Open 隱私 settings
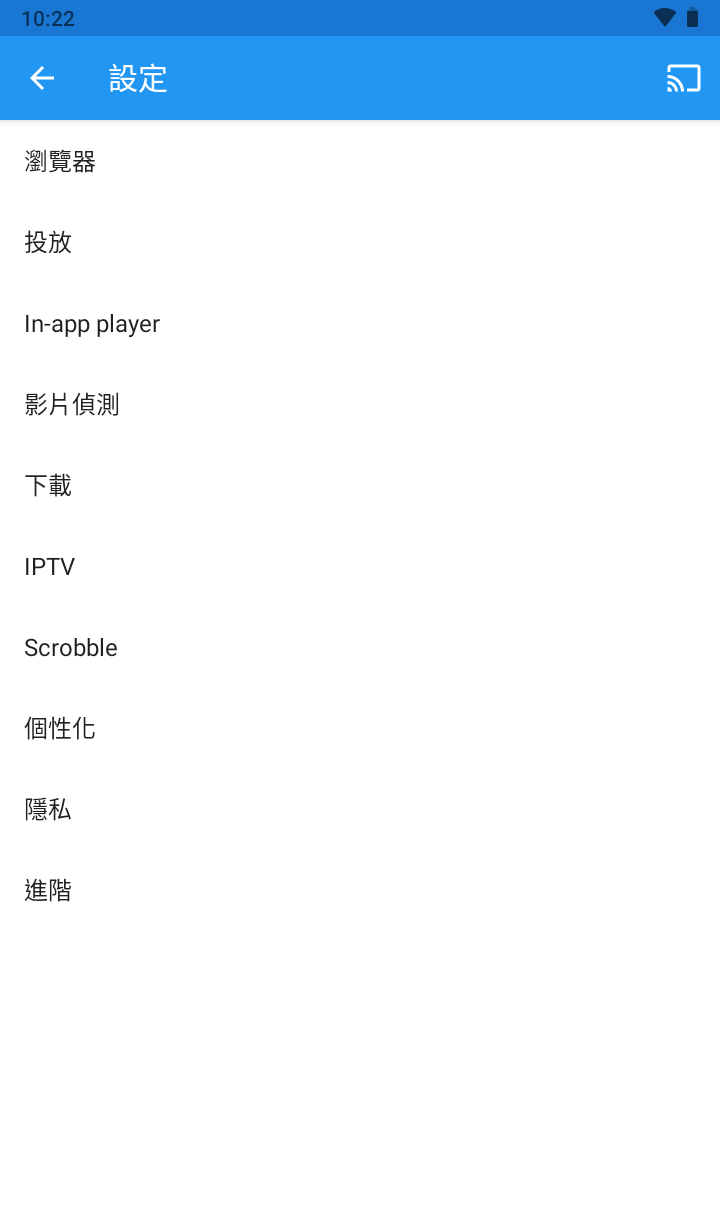The height and width of the screenshot is (1232, 720). [48, 810]
